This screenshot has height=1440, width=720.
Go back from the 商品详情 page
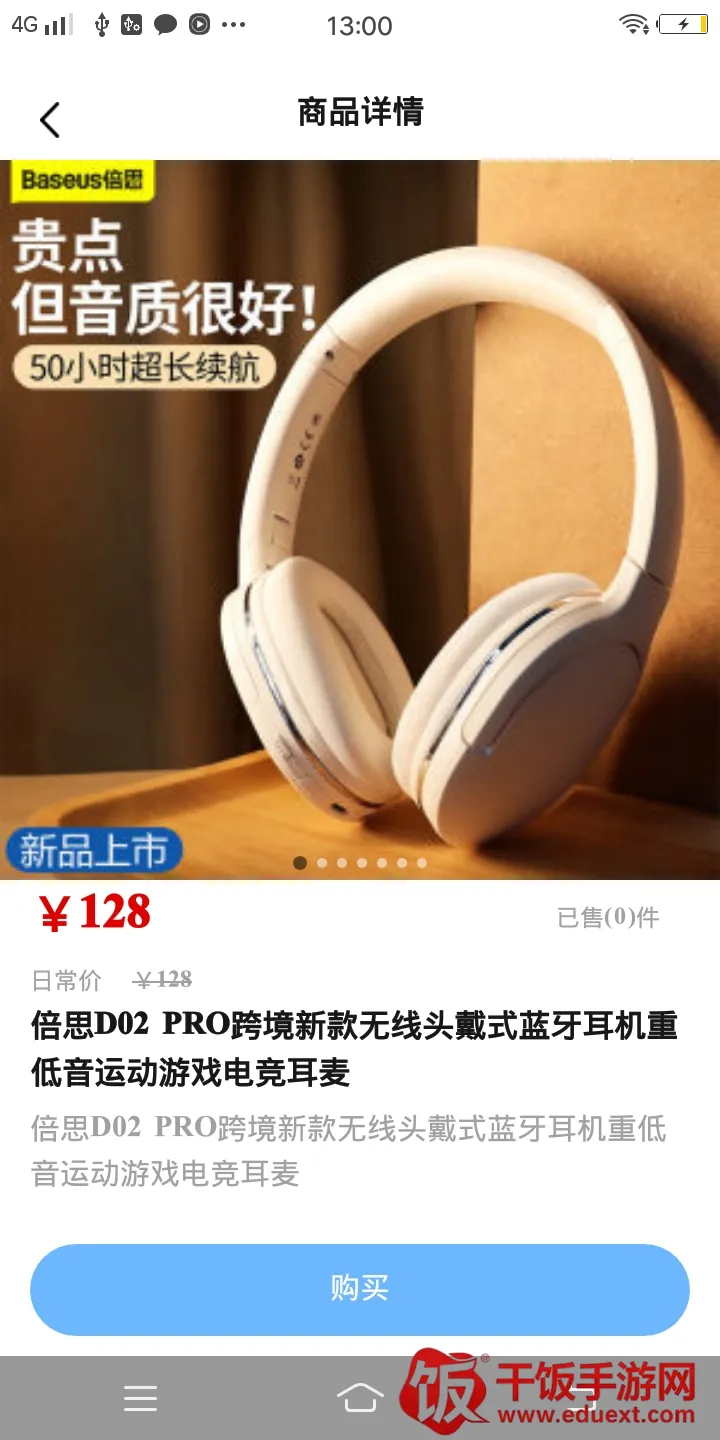(x=50, y=120)
